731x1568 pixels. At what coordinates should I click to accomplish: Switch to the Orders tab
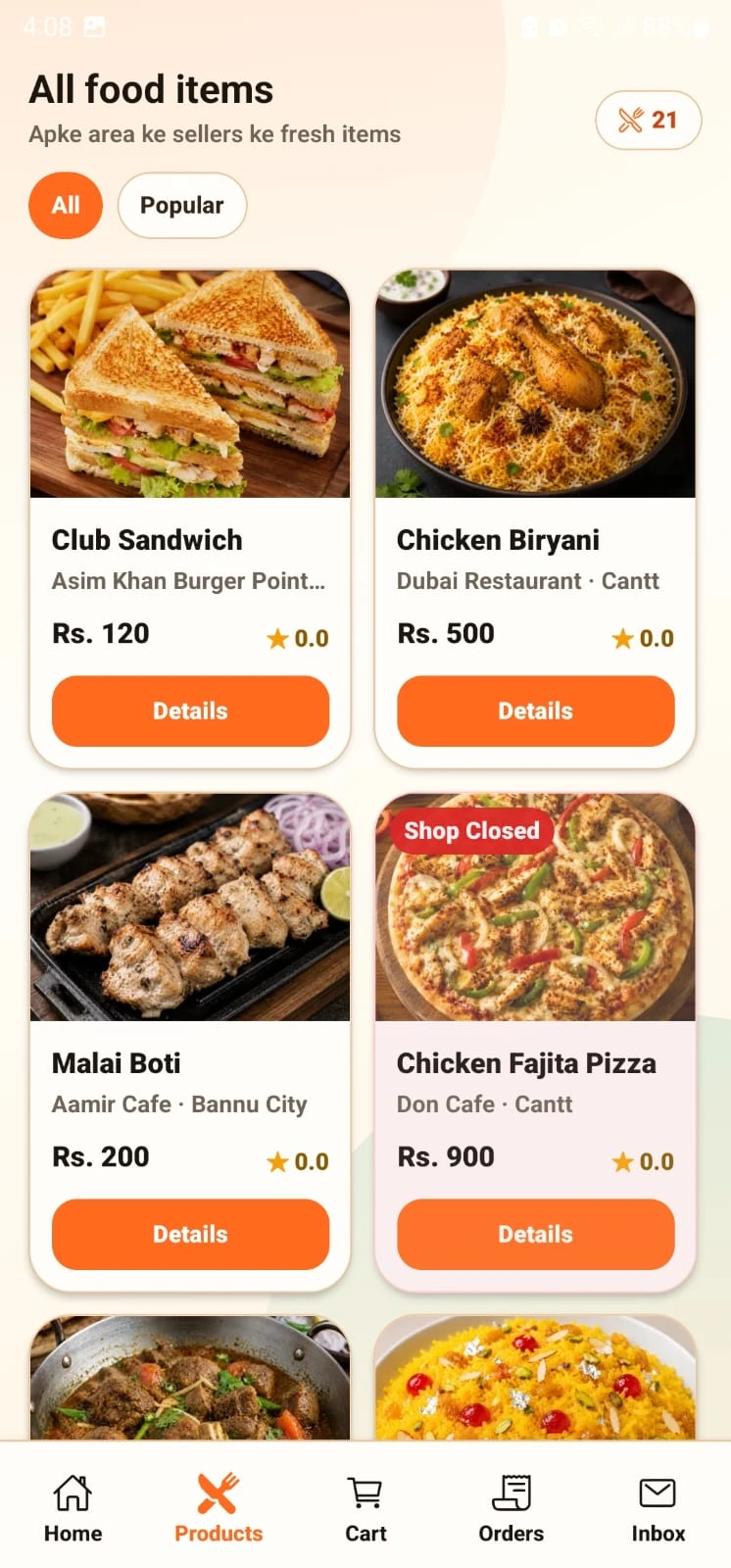pos(512,1508)
